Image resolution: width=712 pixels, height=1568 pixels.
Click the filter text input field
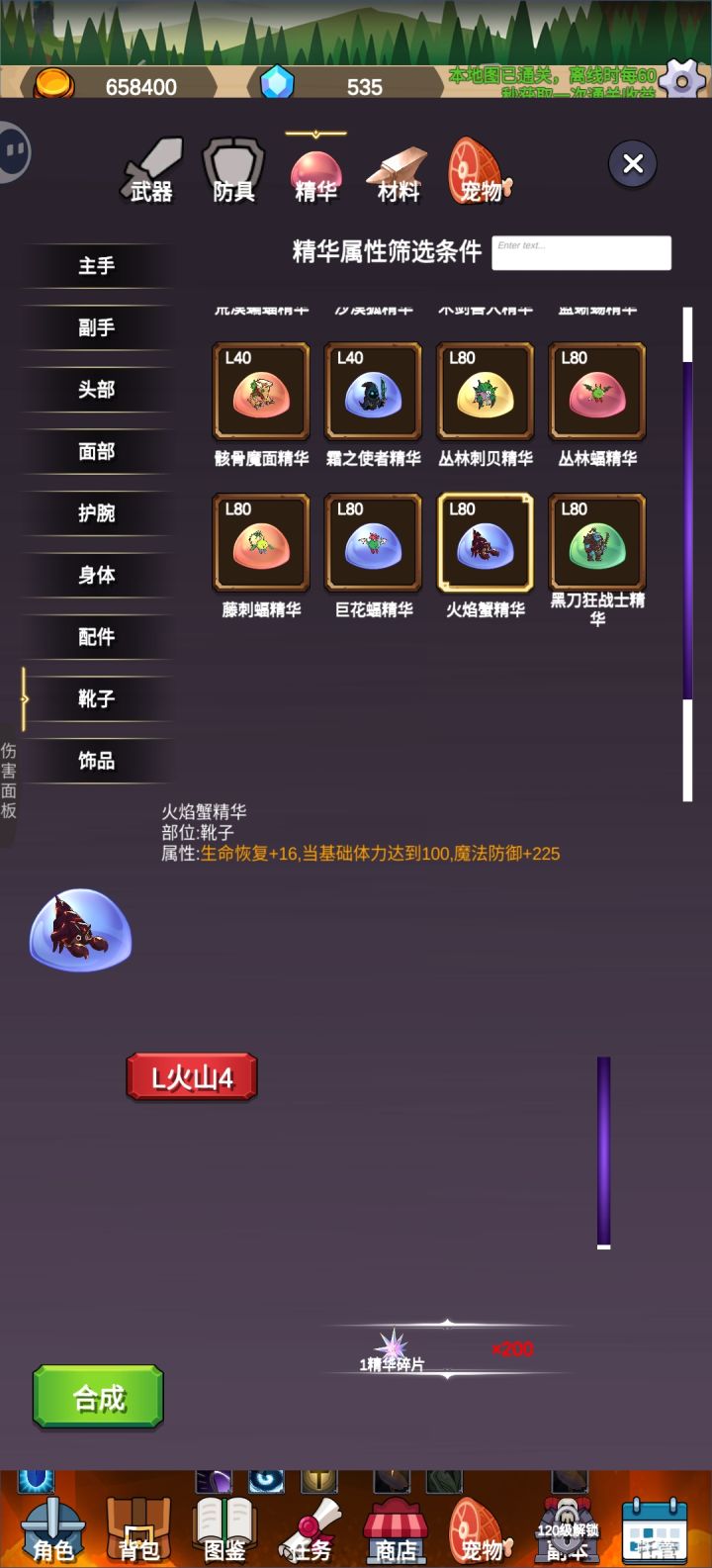[x=580, y=252]
